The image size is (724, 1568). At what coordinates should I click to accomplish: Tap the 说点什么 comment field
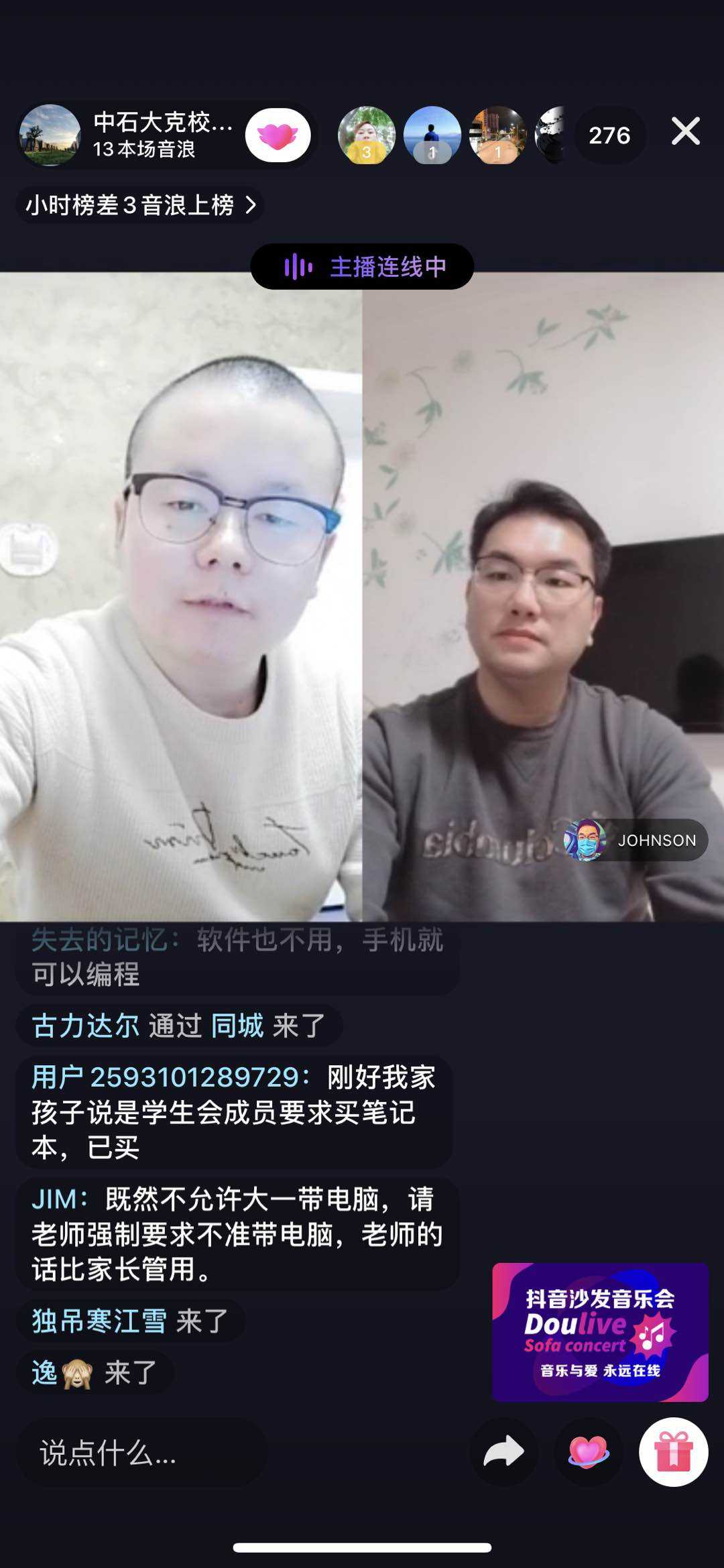(141, 1453)
